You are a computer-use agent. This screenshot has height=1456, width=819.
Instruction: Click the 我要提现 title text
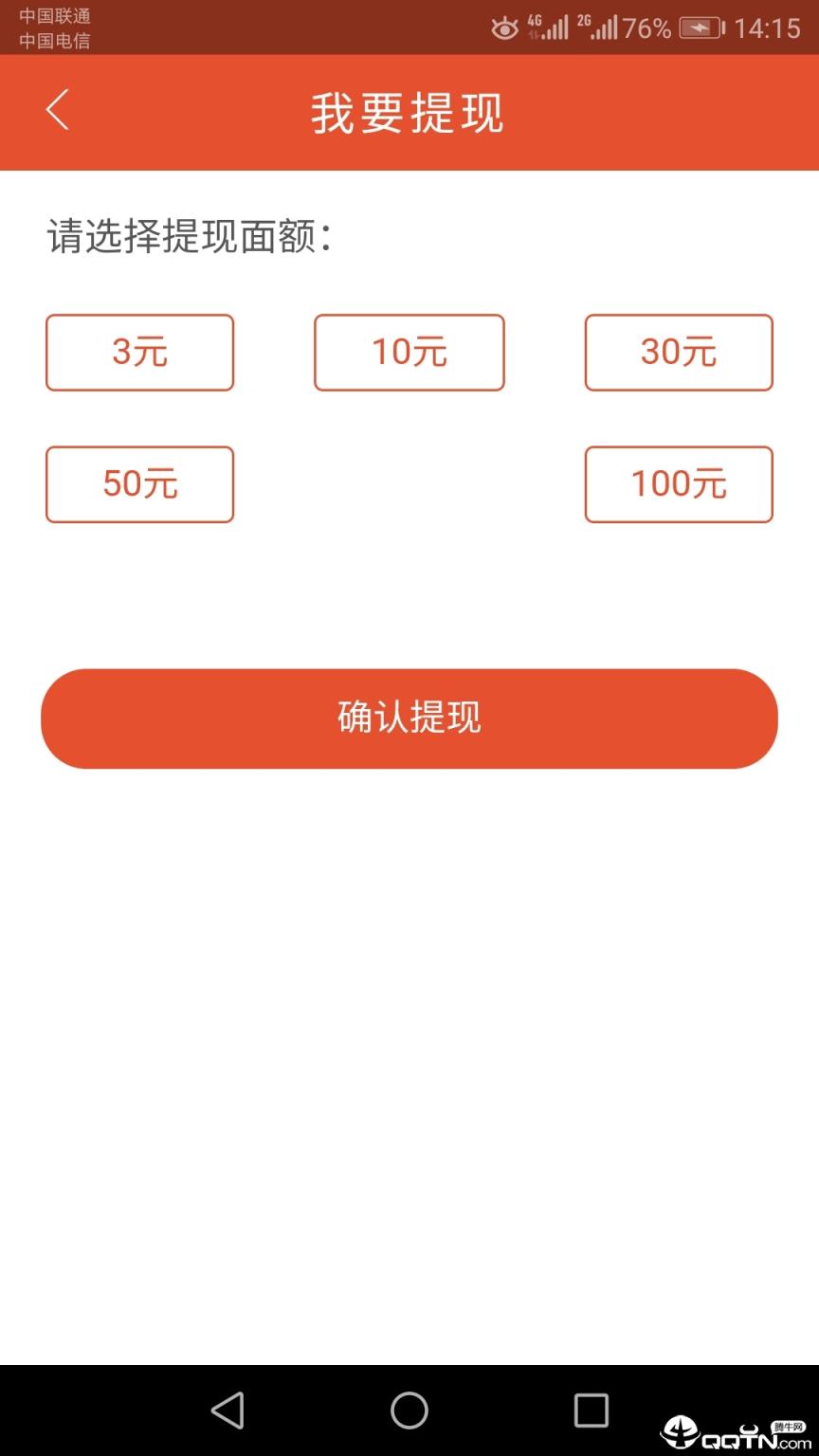(409, 111)
